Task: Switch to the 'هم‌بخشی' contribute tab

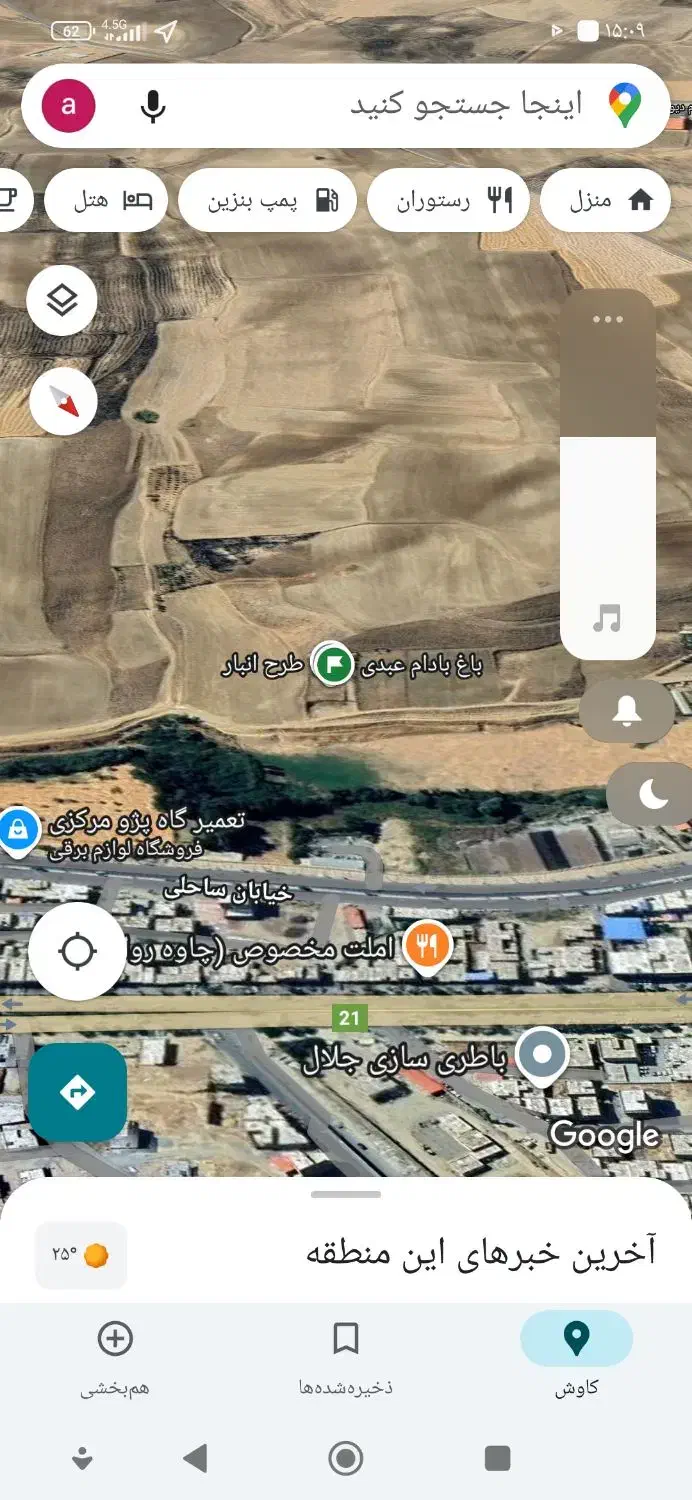Action: point(115,1357)
